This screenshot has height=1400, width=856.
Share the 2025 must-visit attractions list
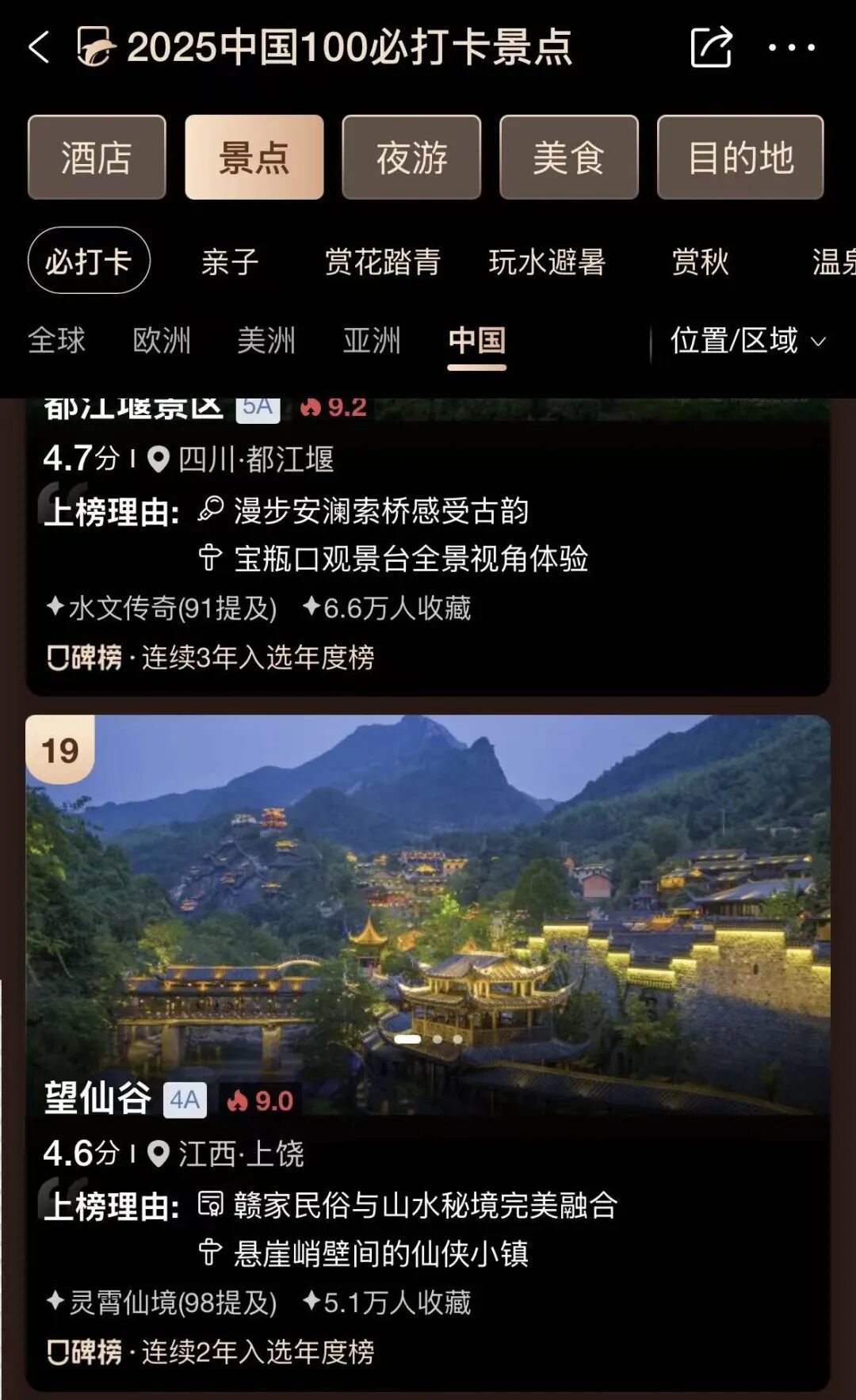710,48
